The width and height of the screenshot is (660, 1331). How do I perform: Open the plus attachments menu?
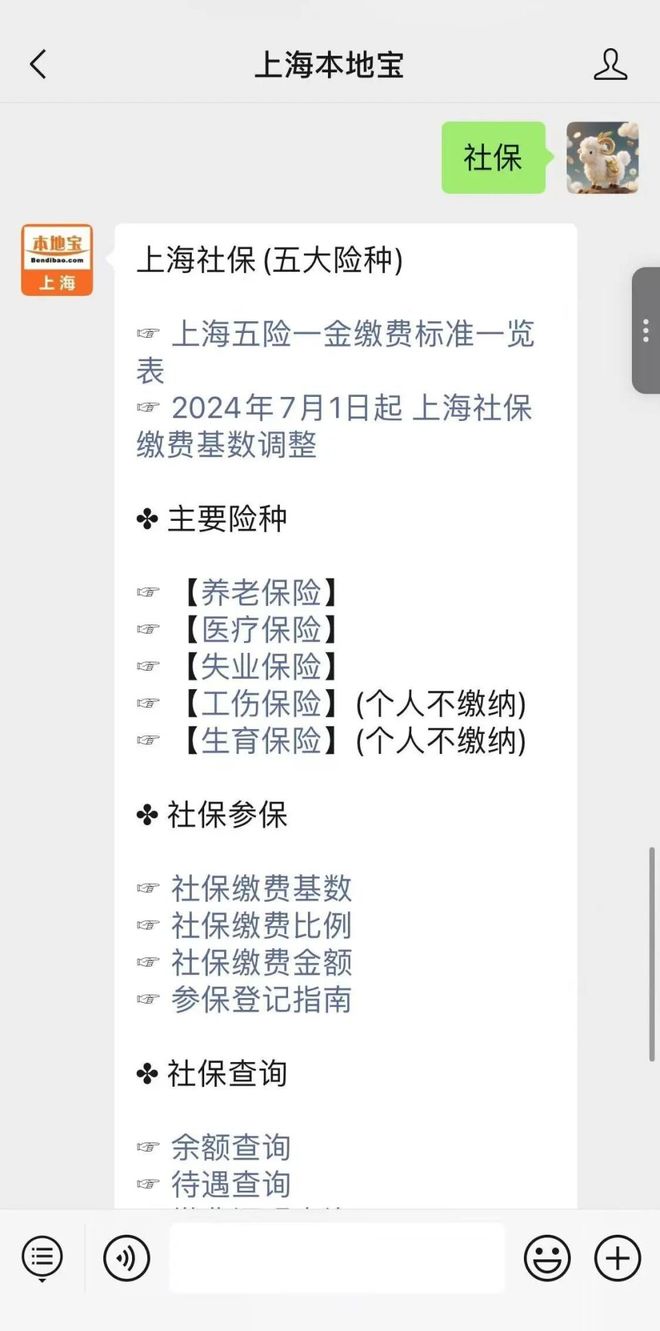click(617, 1258)
